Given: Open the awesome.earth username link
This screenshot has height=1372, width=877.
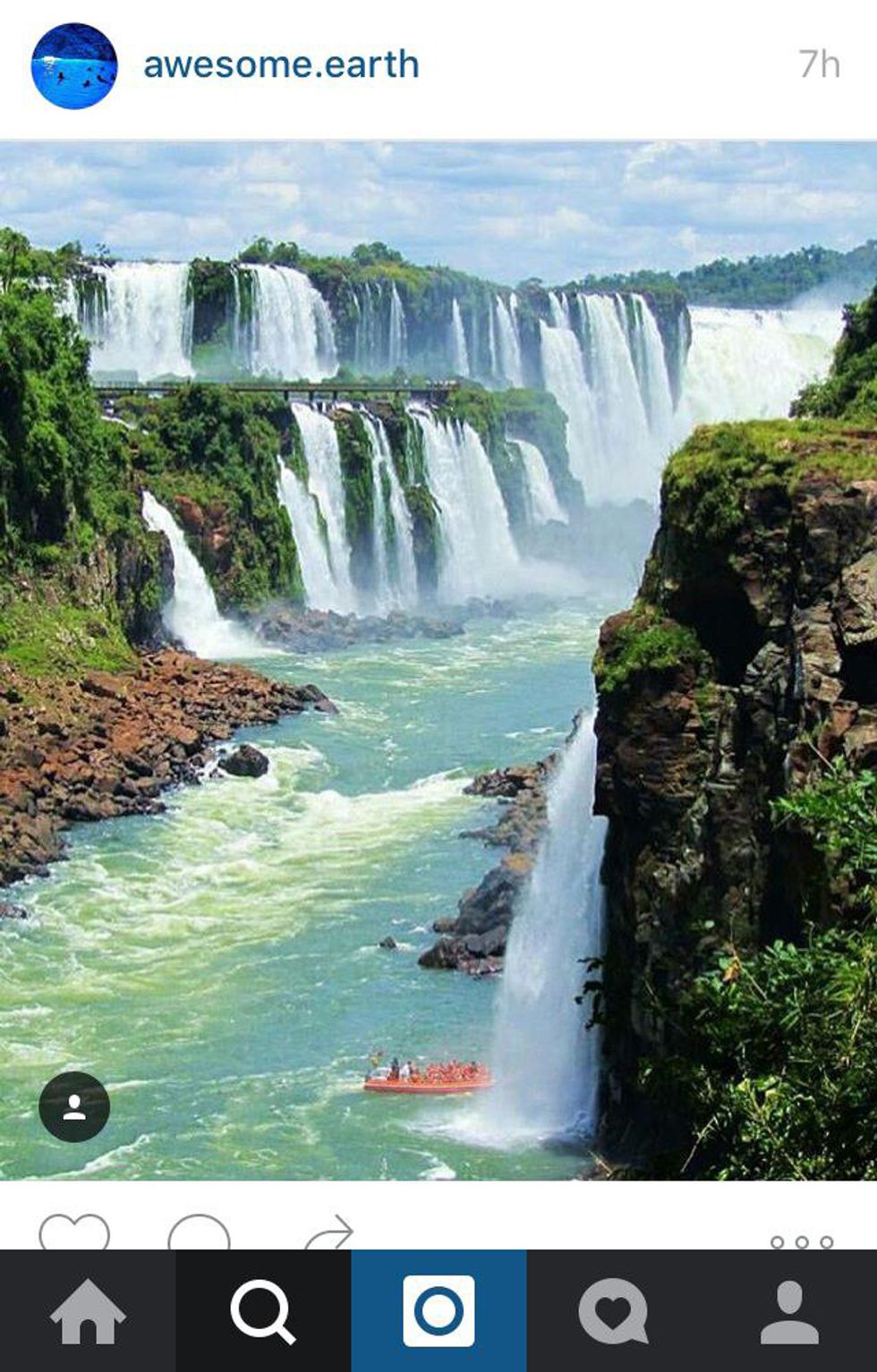Looking at the screenshot, I should pos(281,64).
